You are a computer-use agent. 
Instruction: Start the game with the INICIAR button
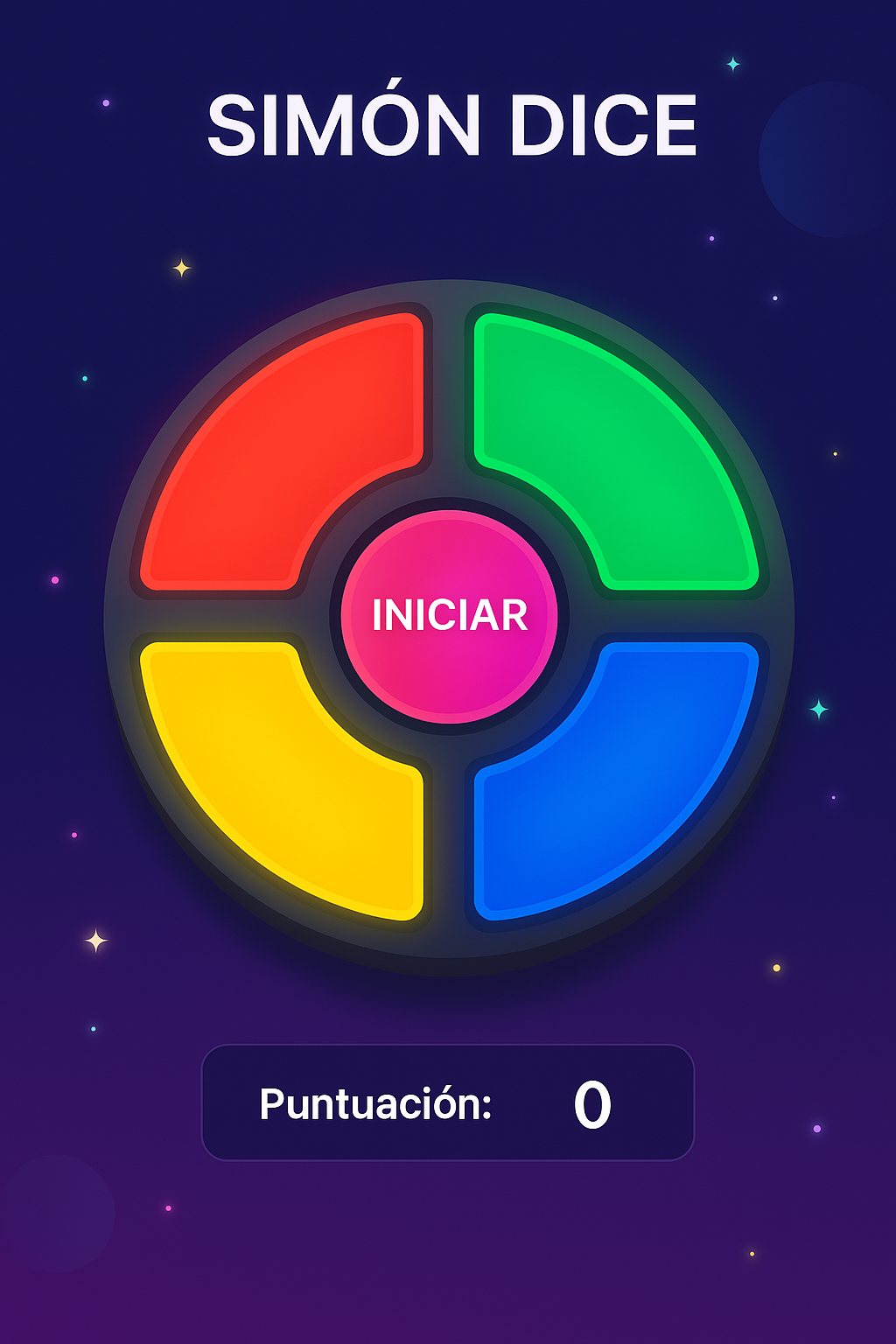coord(449,615)
